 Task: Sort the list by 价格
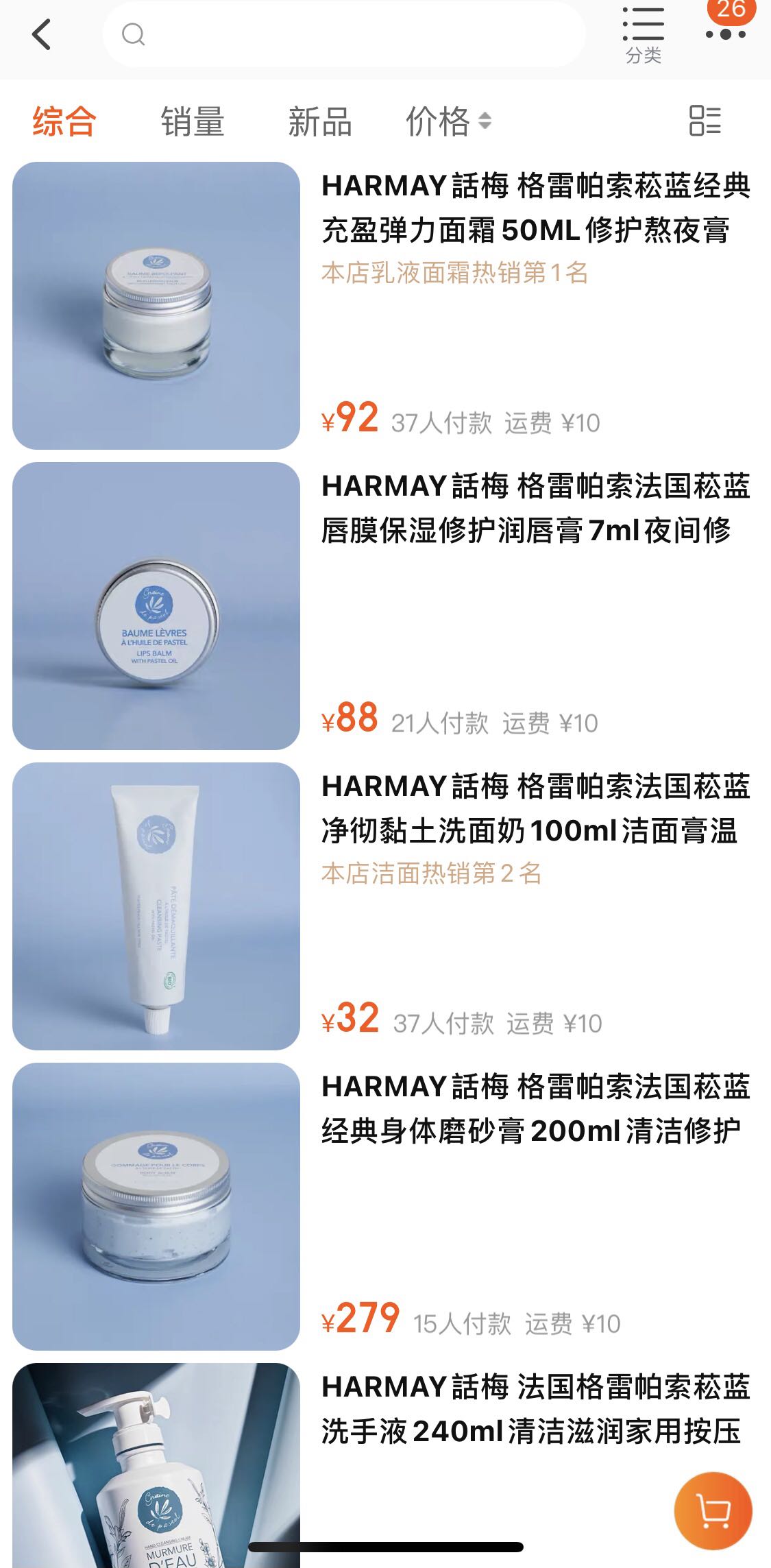click(x=448, y=121)
